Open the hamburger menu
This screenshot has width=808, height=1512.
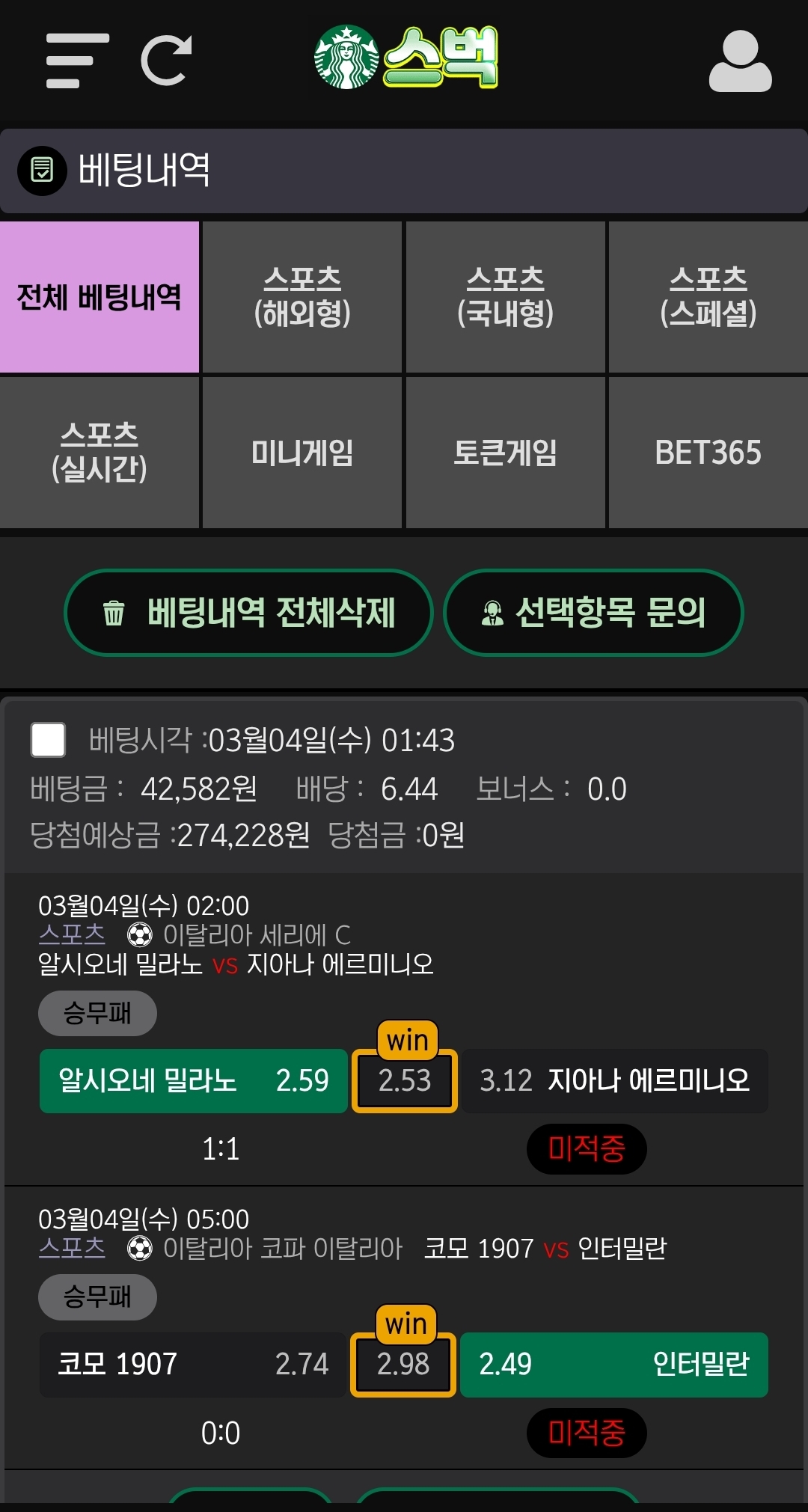(77, 61)
